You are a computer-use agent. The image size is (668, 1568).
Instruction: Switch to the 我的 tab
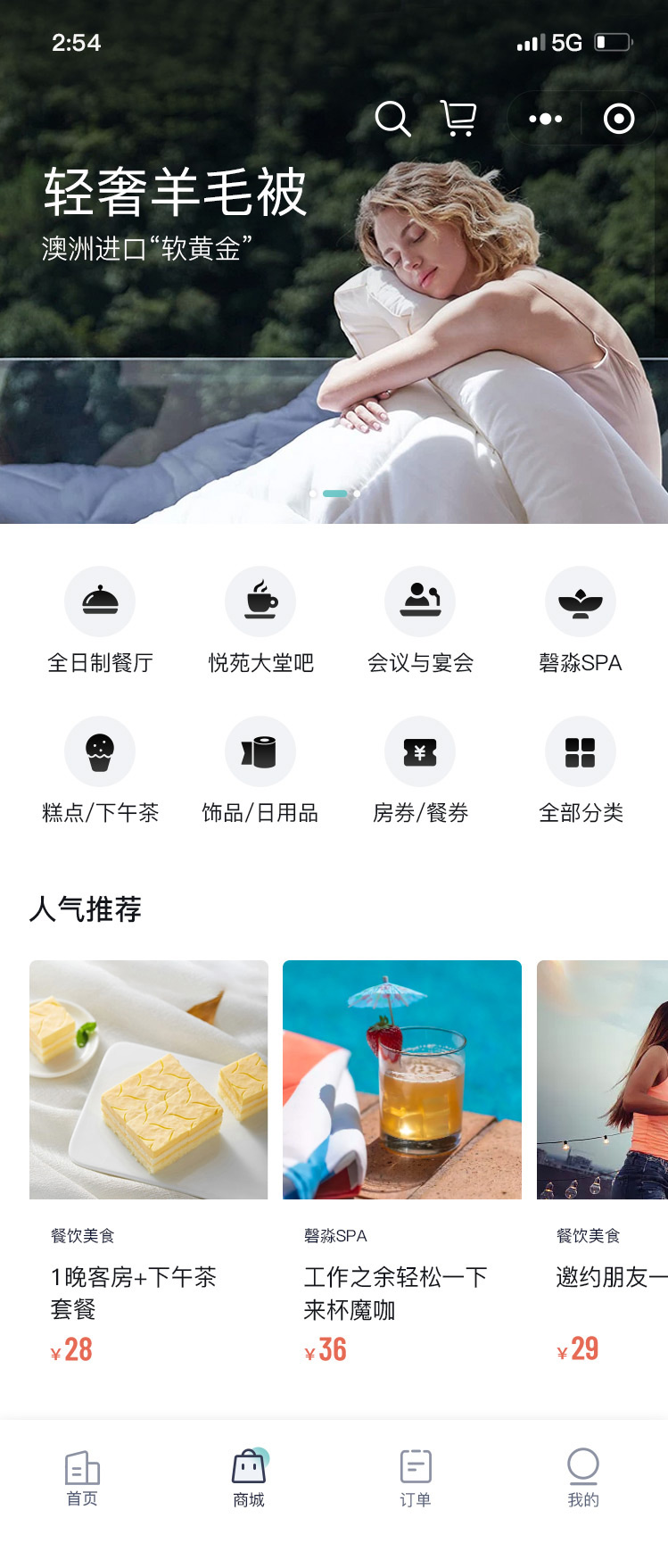583,1478
